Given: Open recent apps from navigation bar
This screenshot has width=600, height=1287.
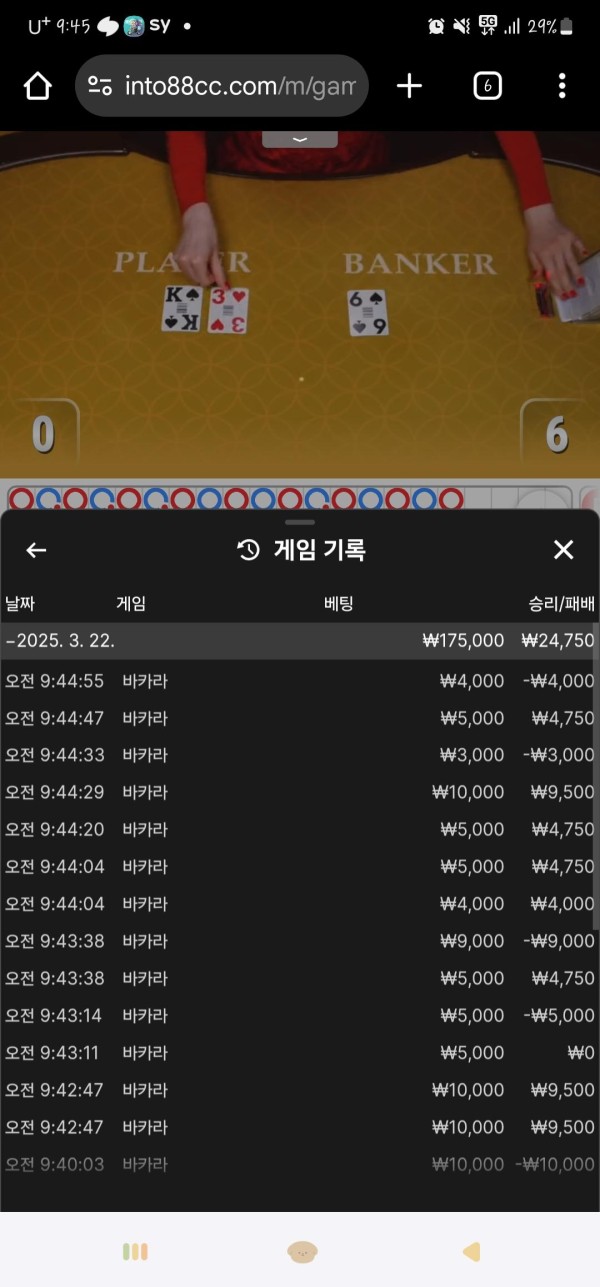Looking at the screenshot, I should pos(135,1251).
